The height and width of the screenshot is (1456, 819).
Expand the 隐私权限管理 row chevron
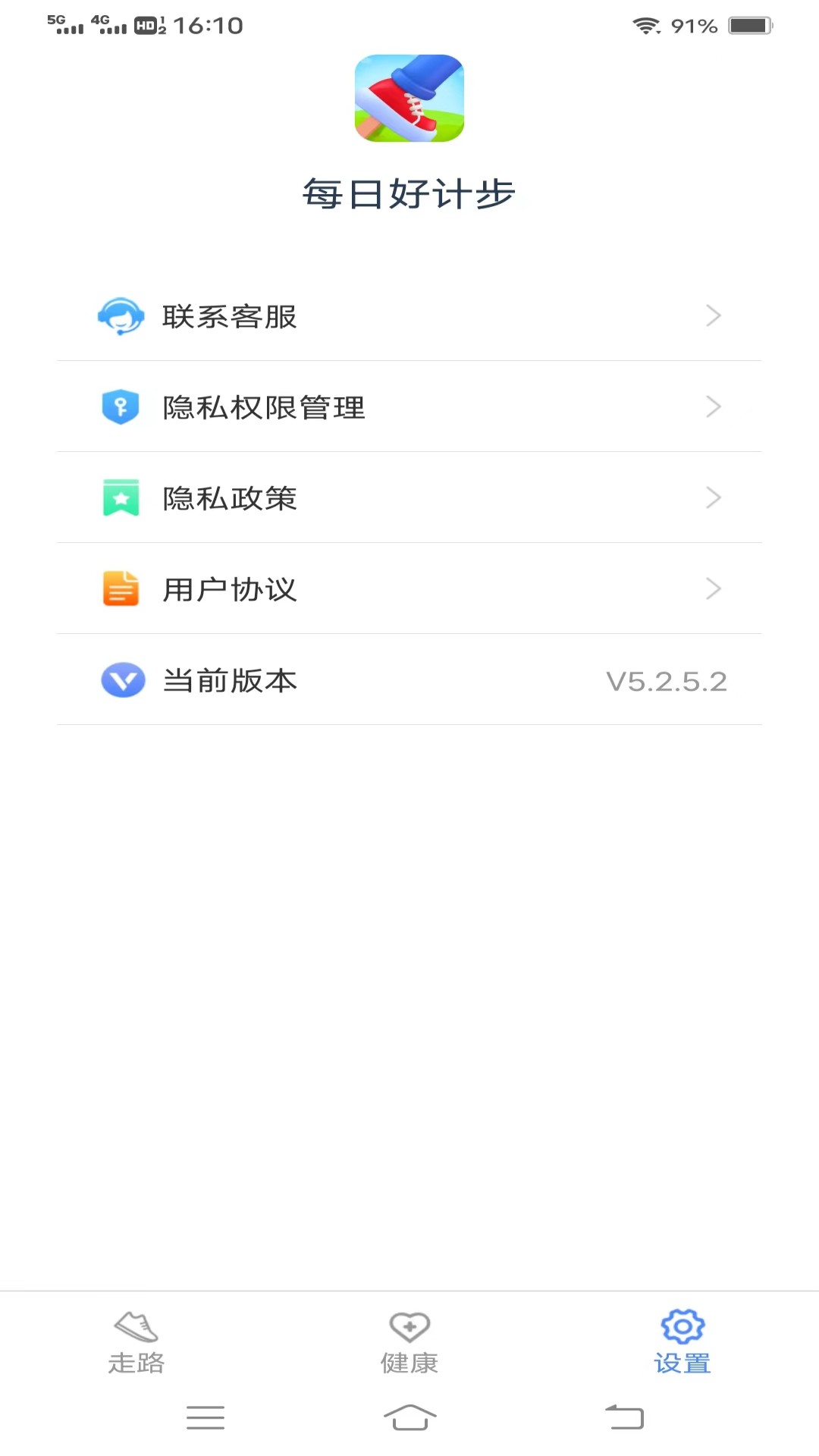(x=713, y=407)
